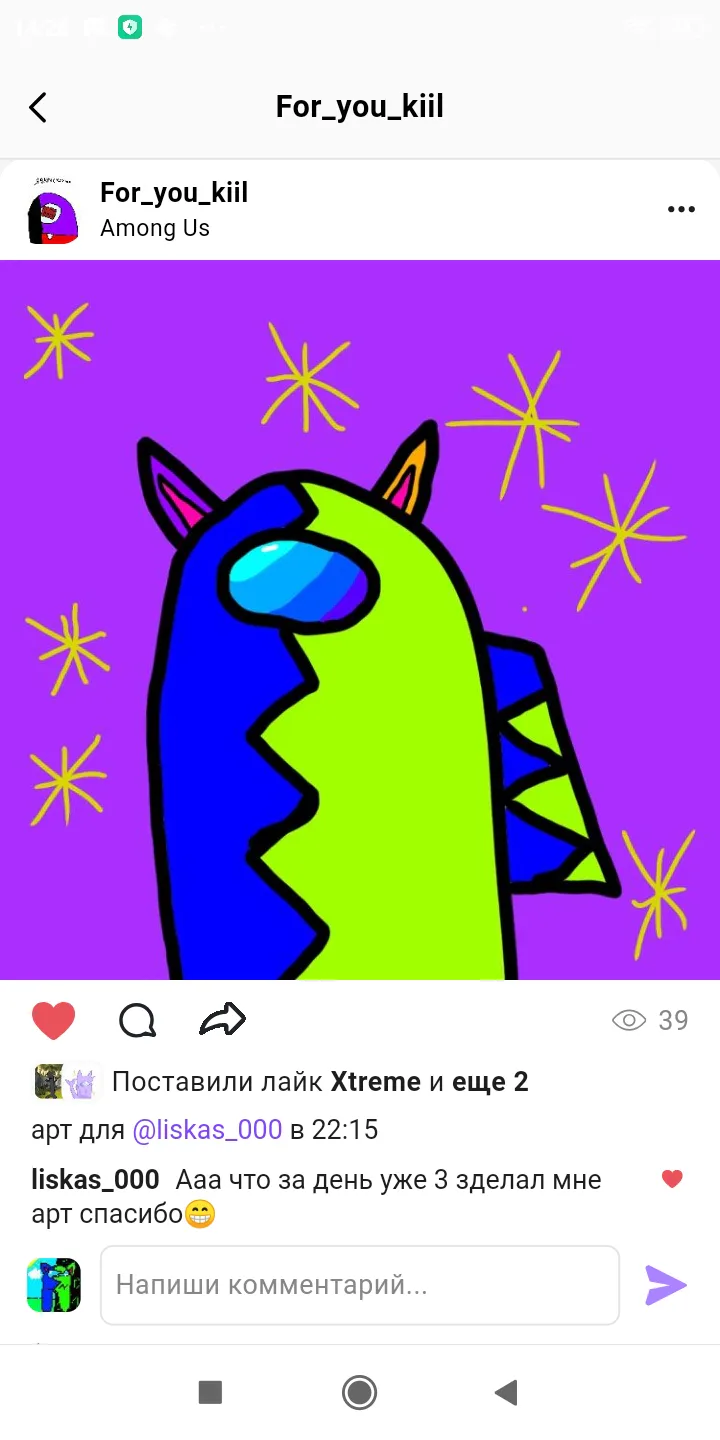
Task: Send the comment with the purple arrow
Action: click(x=666, y=1285)
